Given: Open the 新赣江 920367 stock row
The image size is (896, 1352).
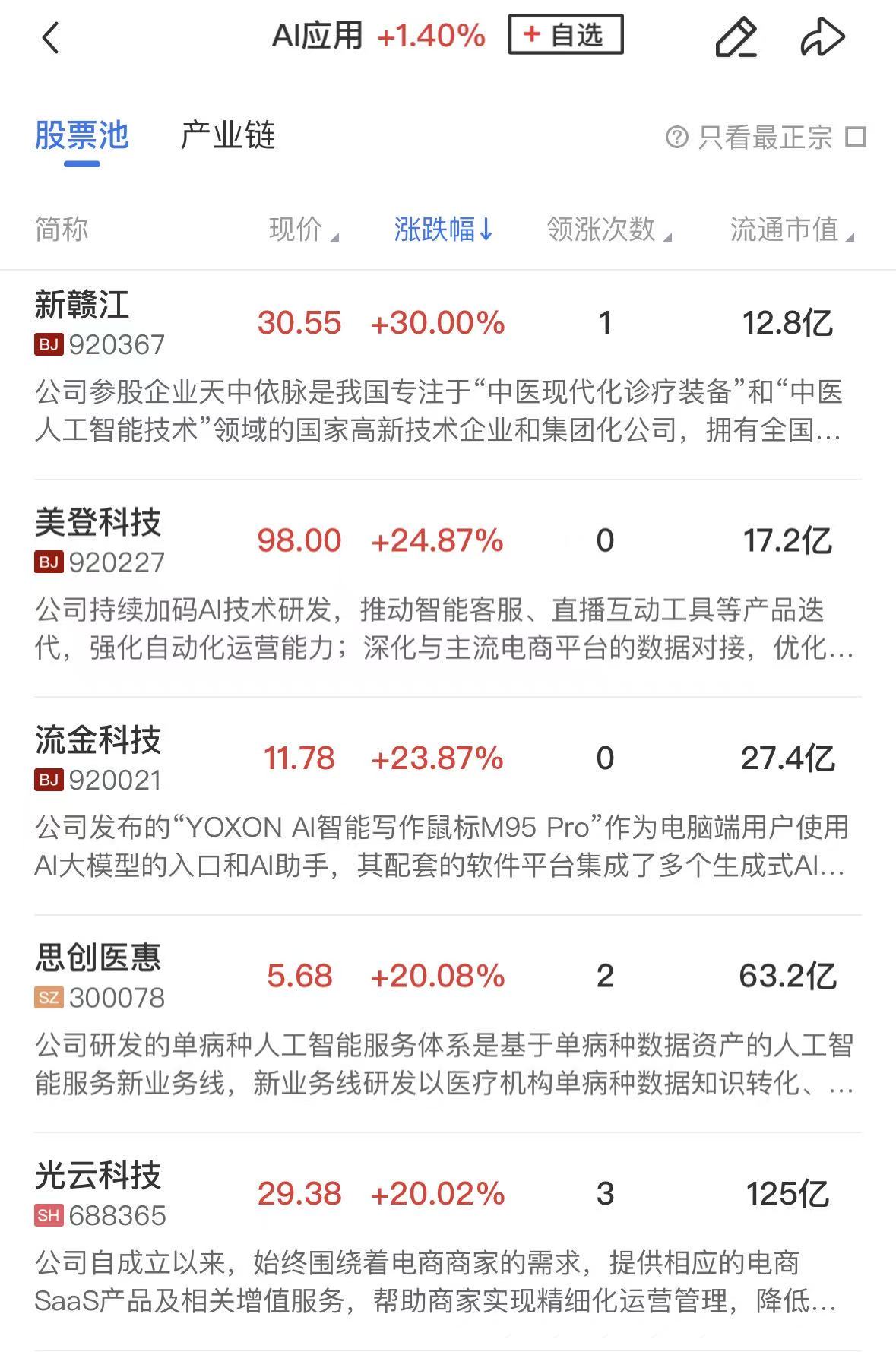Looking at the screenshot, I should pyautogui.click(x=99, y=323).
